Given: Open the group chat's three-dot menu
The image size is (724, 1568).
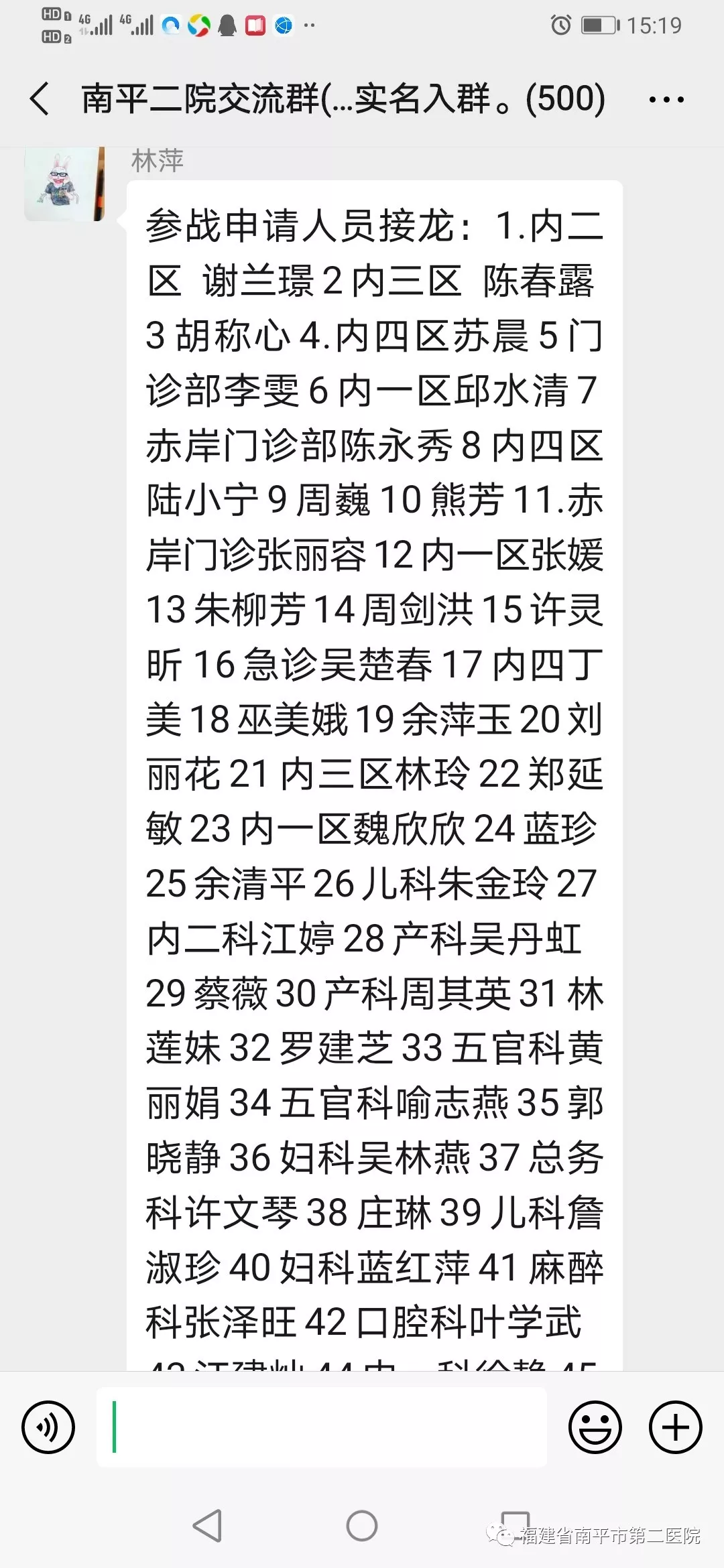Looking at the screenshot, I should click(x=666, y=100).
